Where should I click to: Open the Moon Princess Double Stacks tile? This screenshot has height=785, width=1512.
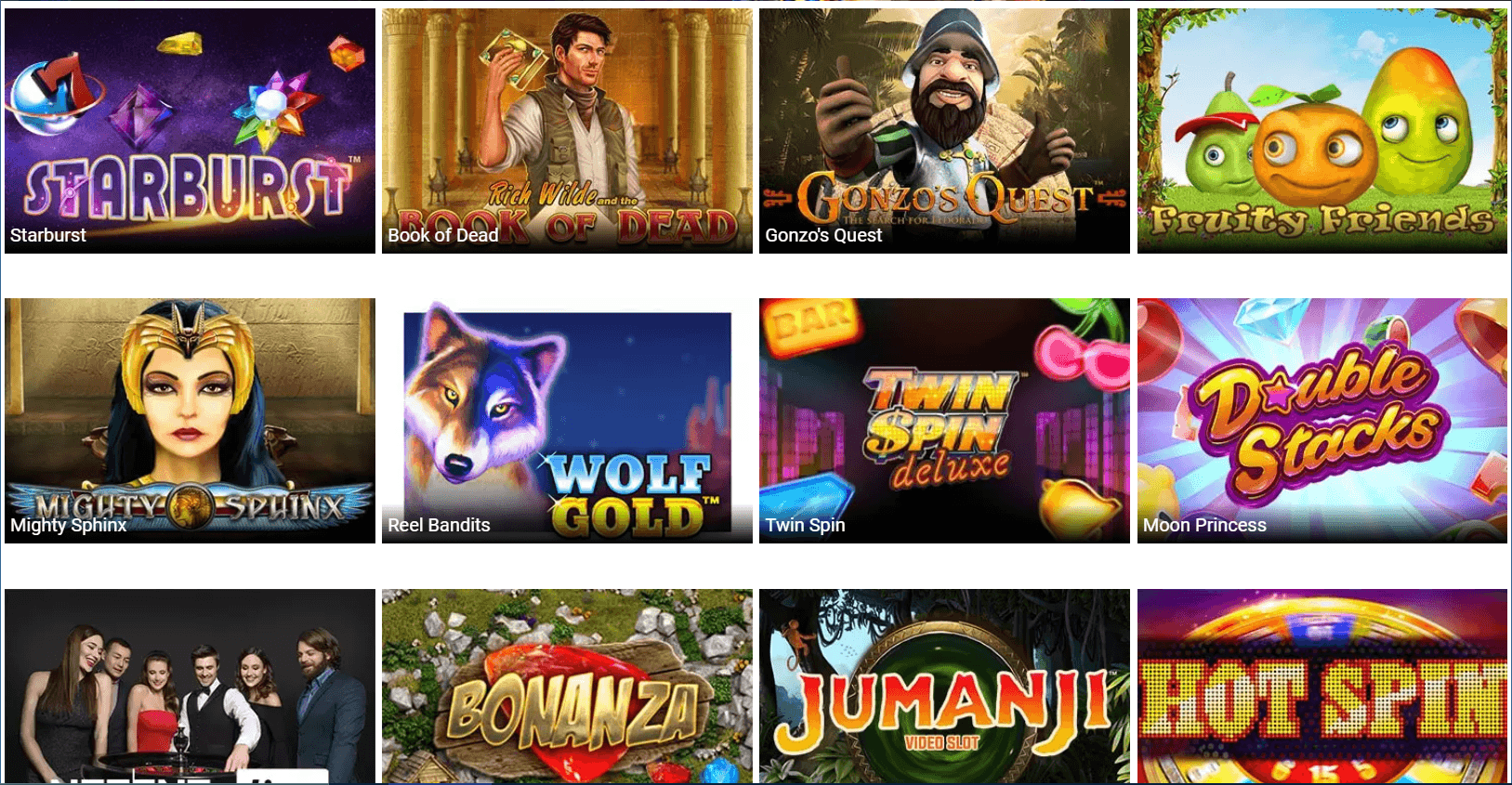point(1321,420)
